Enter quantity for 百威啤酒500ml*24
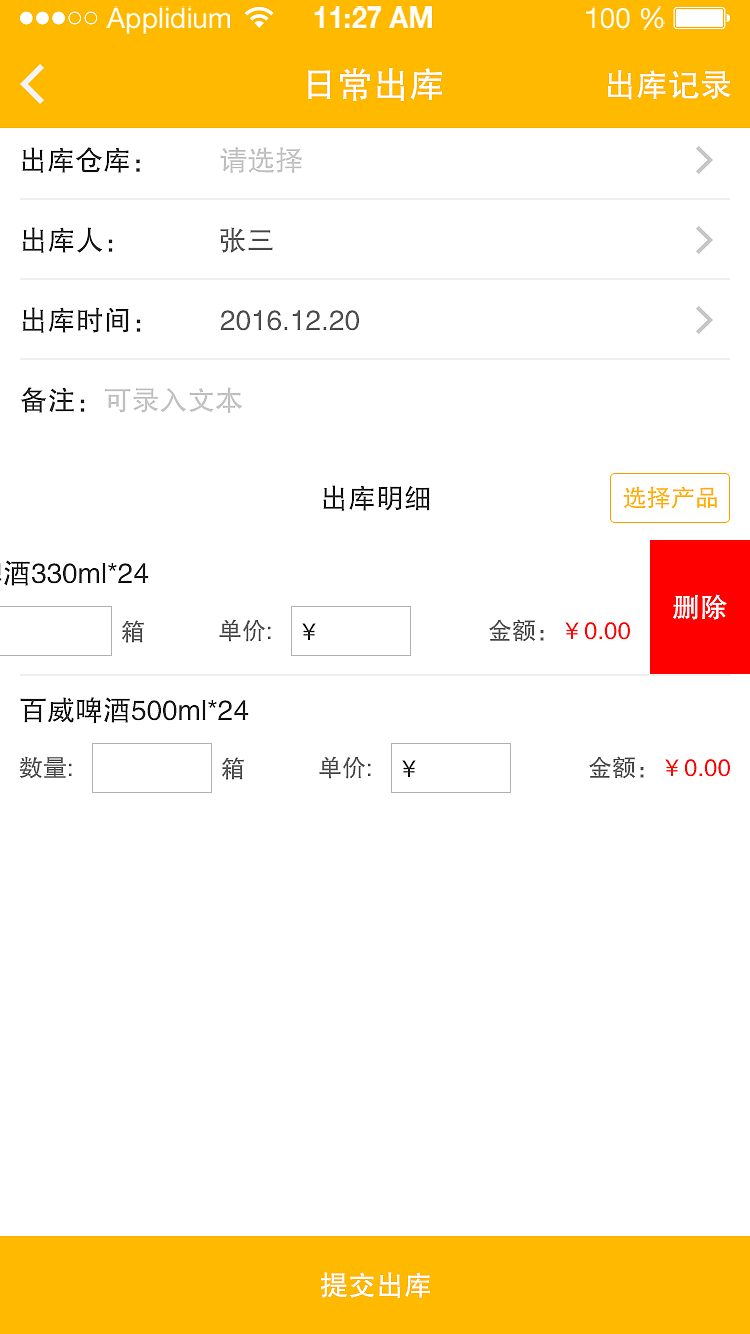Image resolution: width=750 pixels, height=1334 pixels. (x=151, y=767)
